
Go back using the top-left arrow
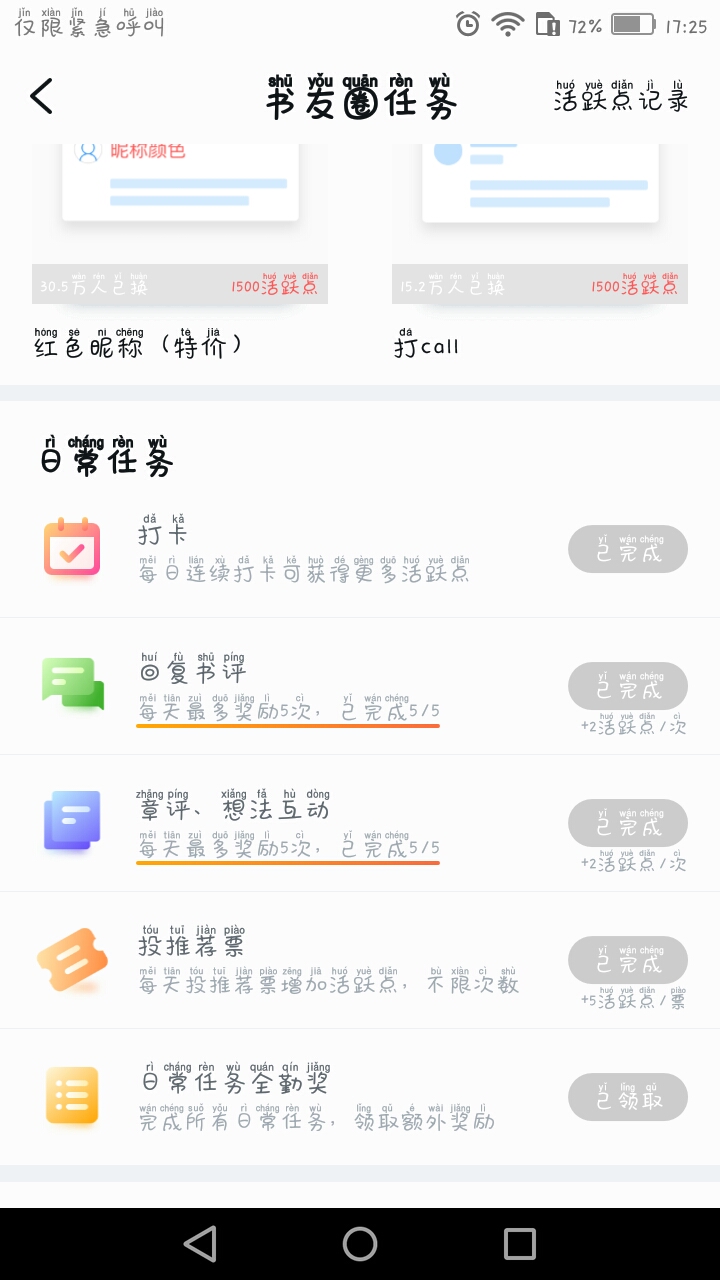coord(41,97)
